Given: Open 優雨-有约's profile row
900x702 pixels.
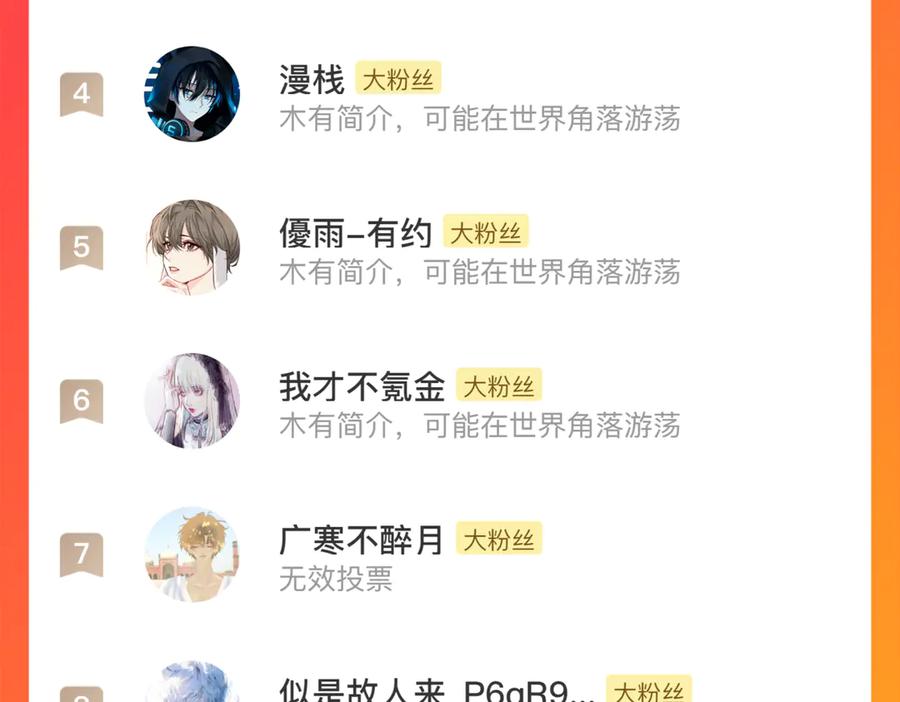Looking at the screenshot, I should pyautogui.click(x=355, y=234).
